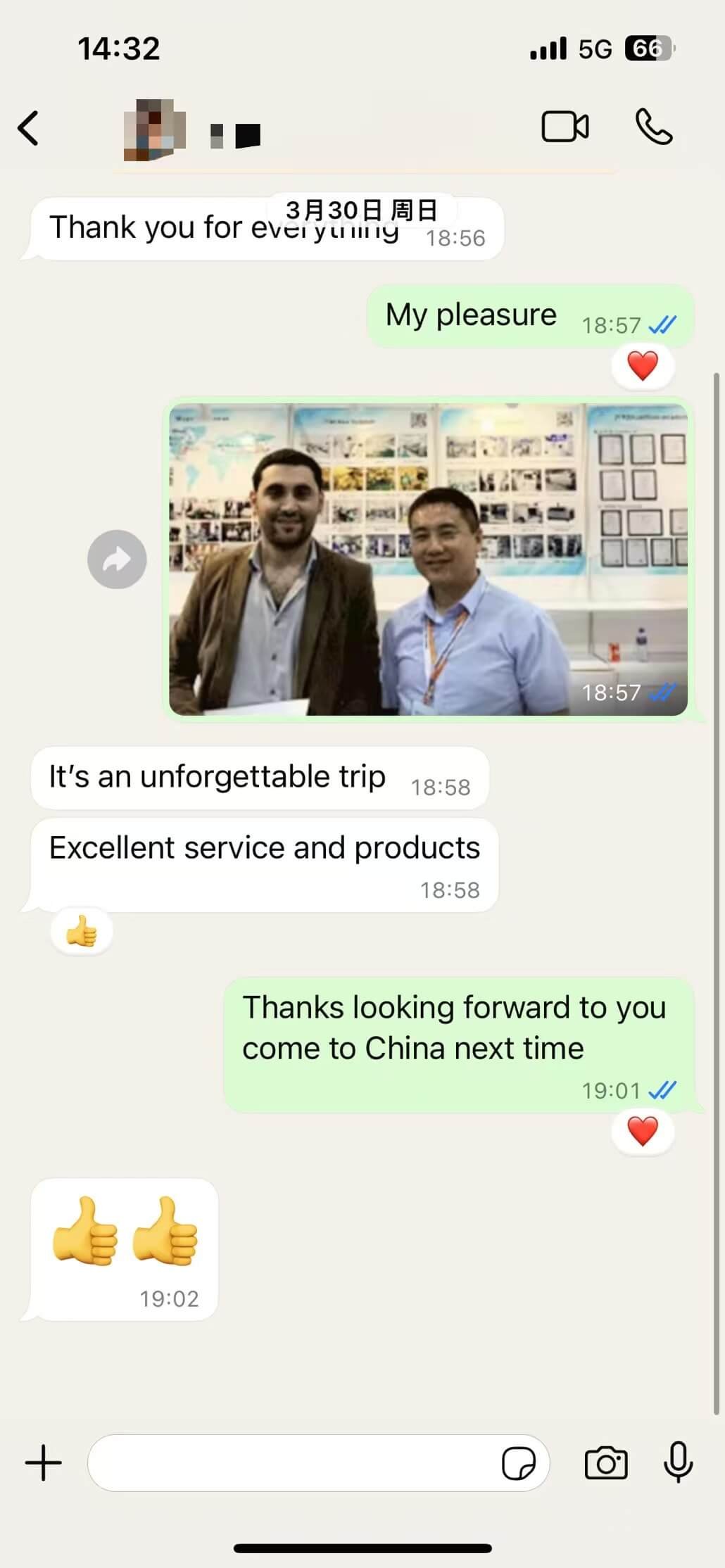
Task: Open the plus attachment menu
Action: coord(44,1462)
